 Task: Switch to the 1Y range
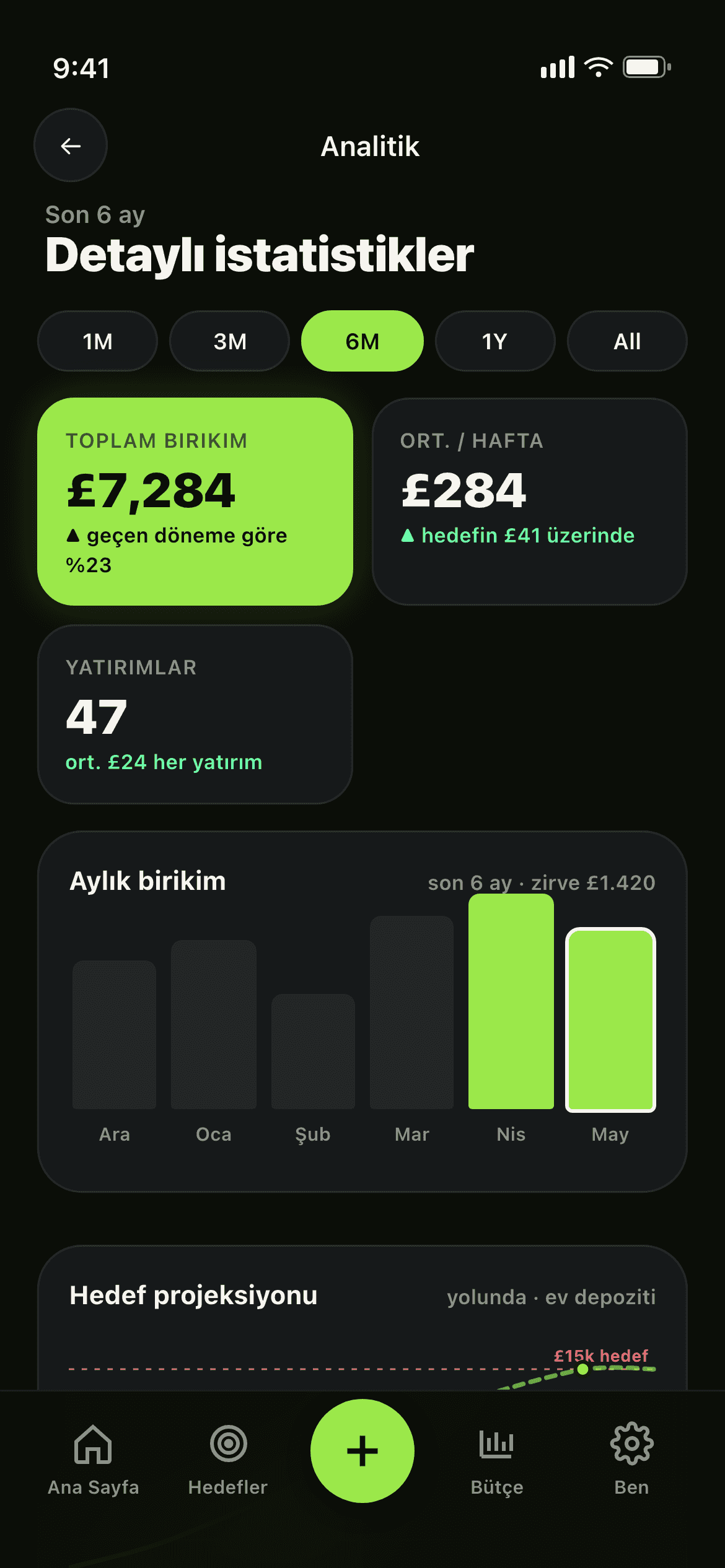495,341
